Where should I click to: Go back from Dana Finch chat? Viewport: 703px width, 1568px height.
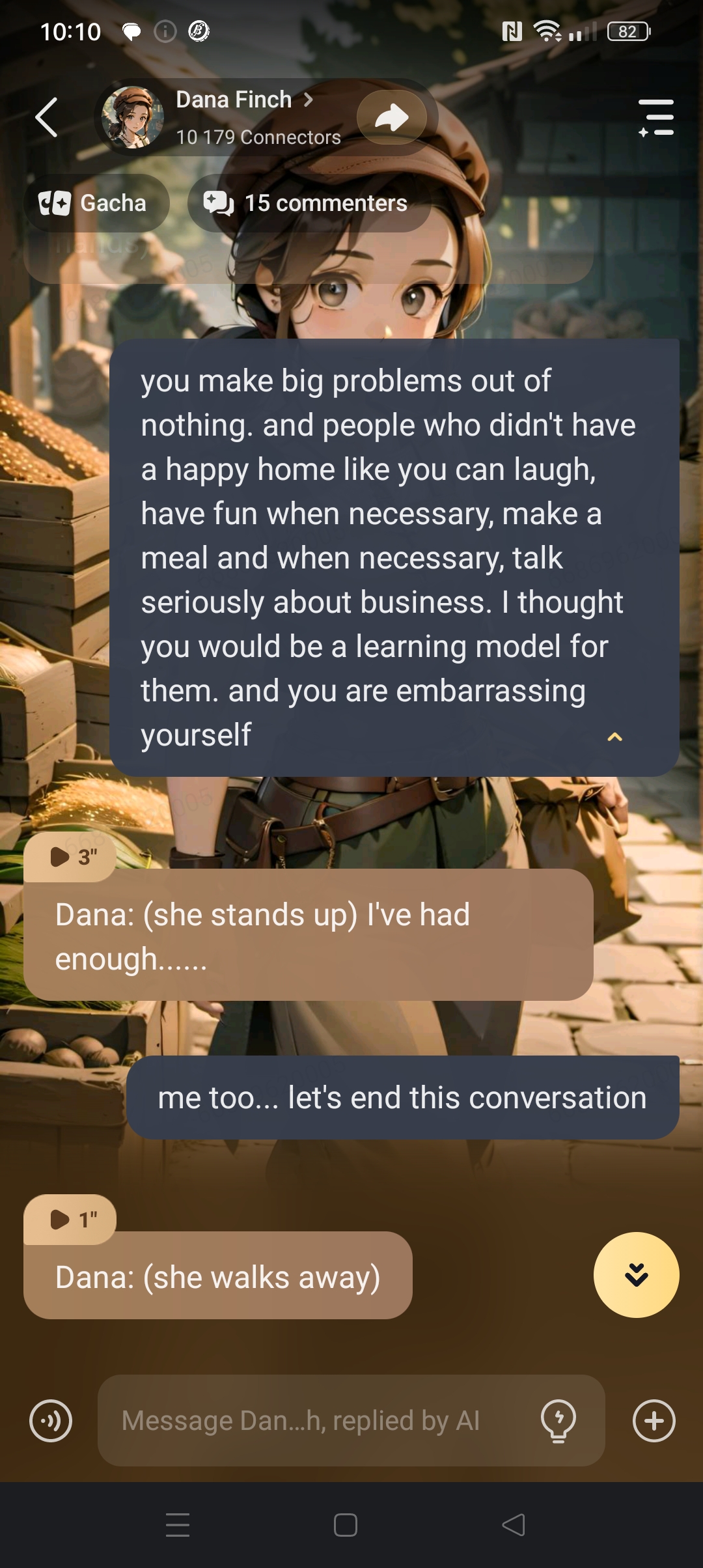point(47,118)
